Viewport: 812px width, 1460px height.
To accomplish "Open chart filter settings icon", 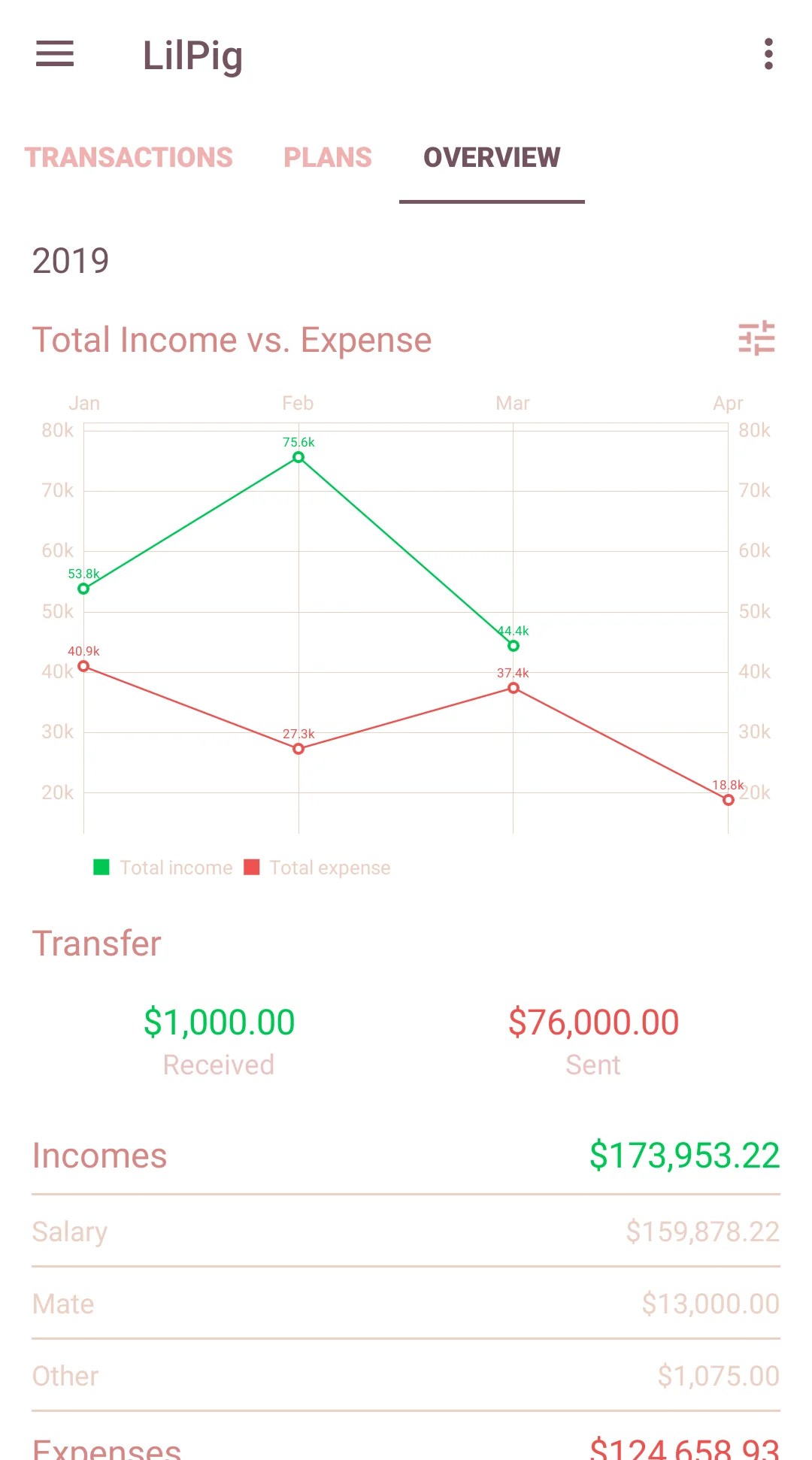I will [756, 338].
